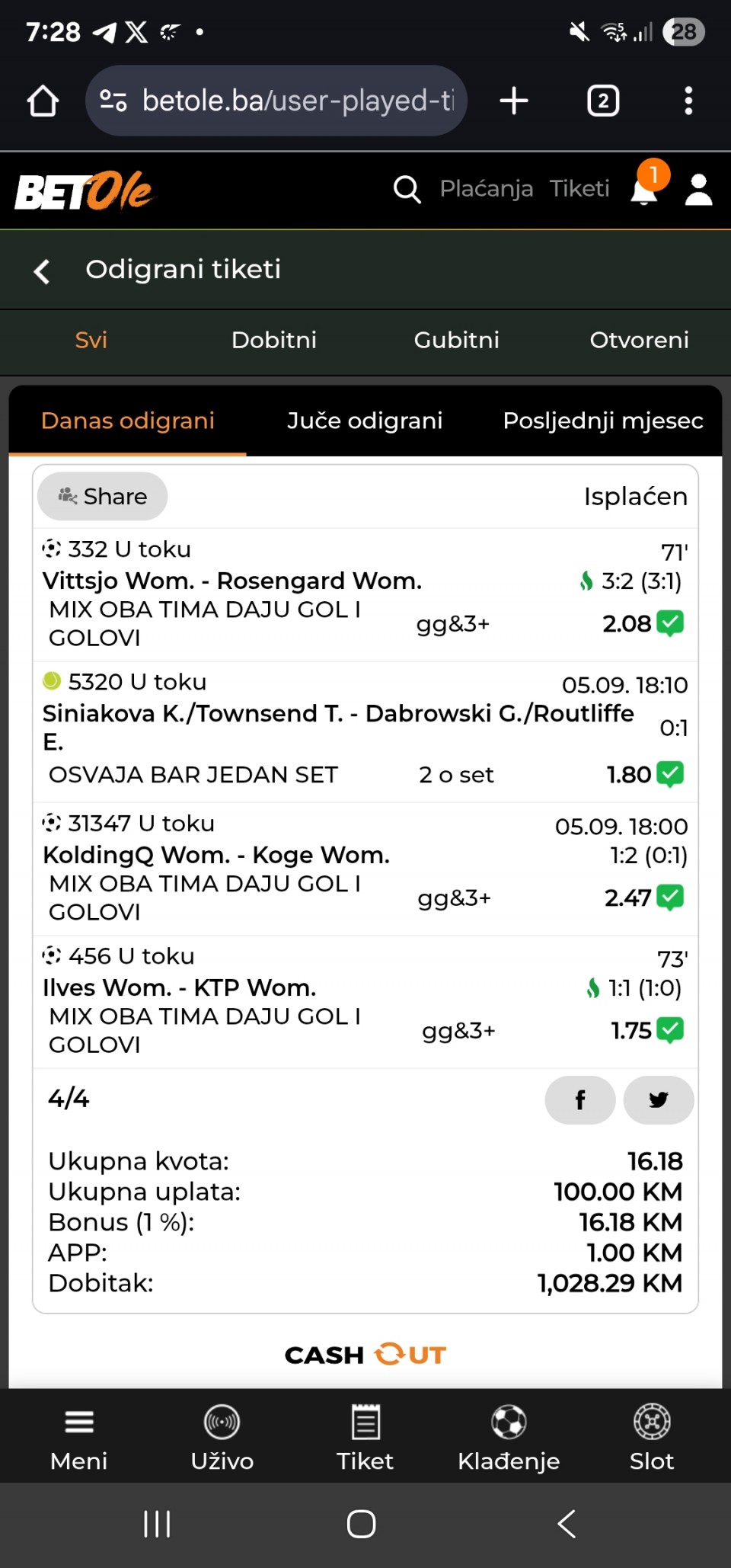Select the Juče odigrani tab

tap(365, 421)
